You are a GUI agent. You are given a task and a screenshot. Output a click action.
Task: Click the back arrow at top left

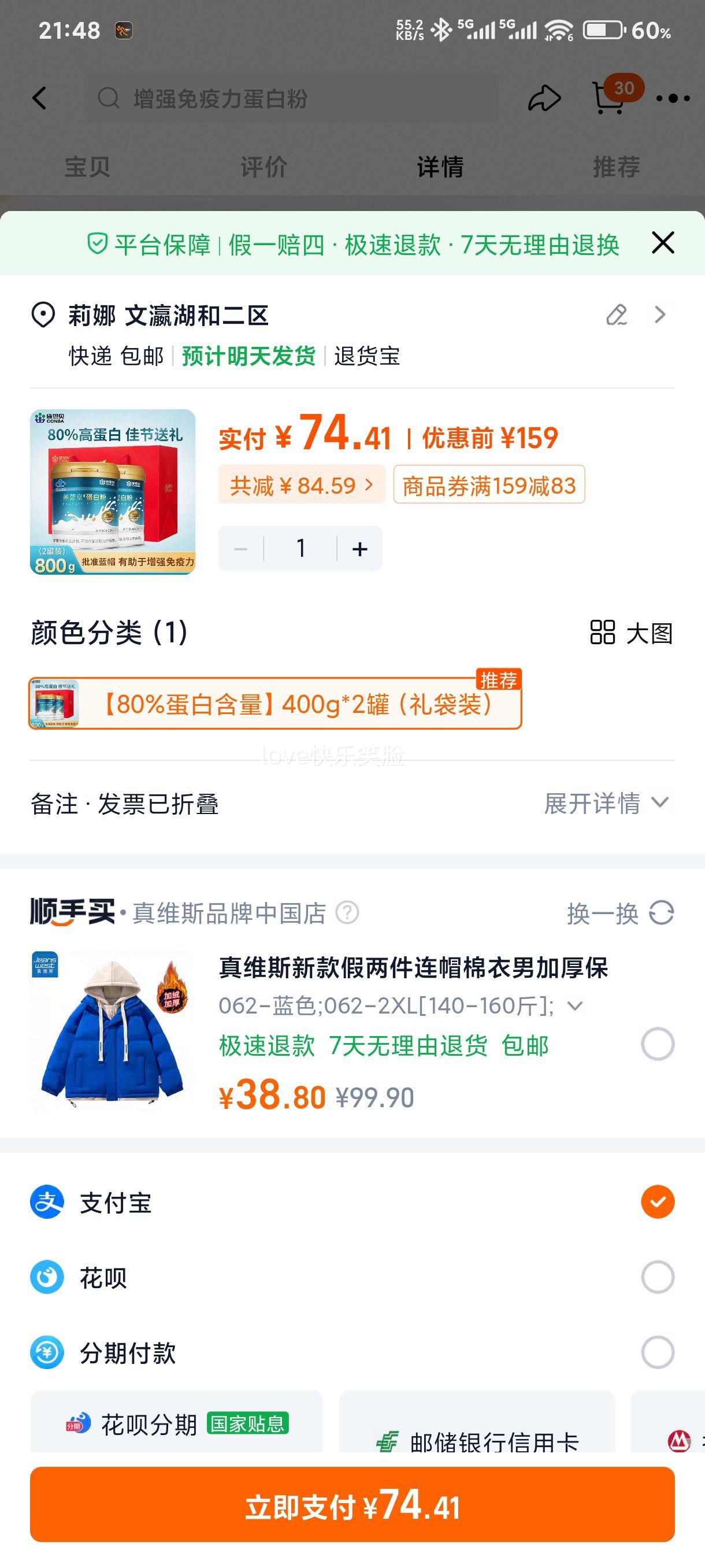point(40,98)
